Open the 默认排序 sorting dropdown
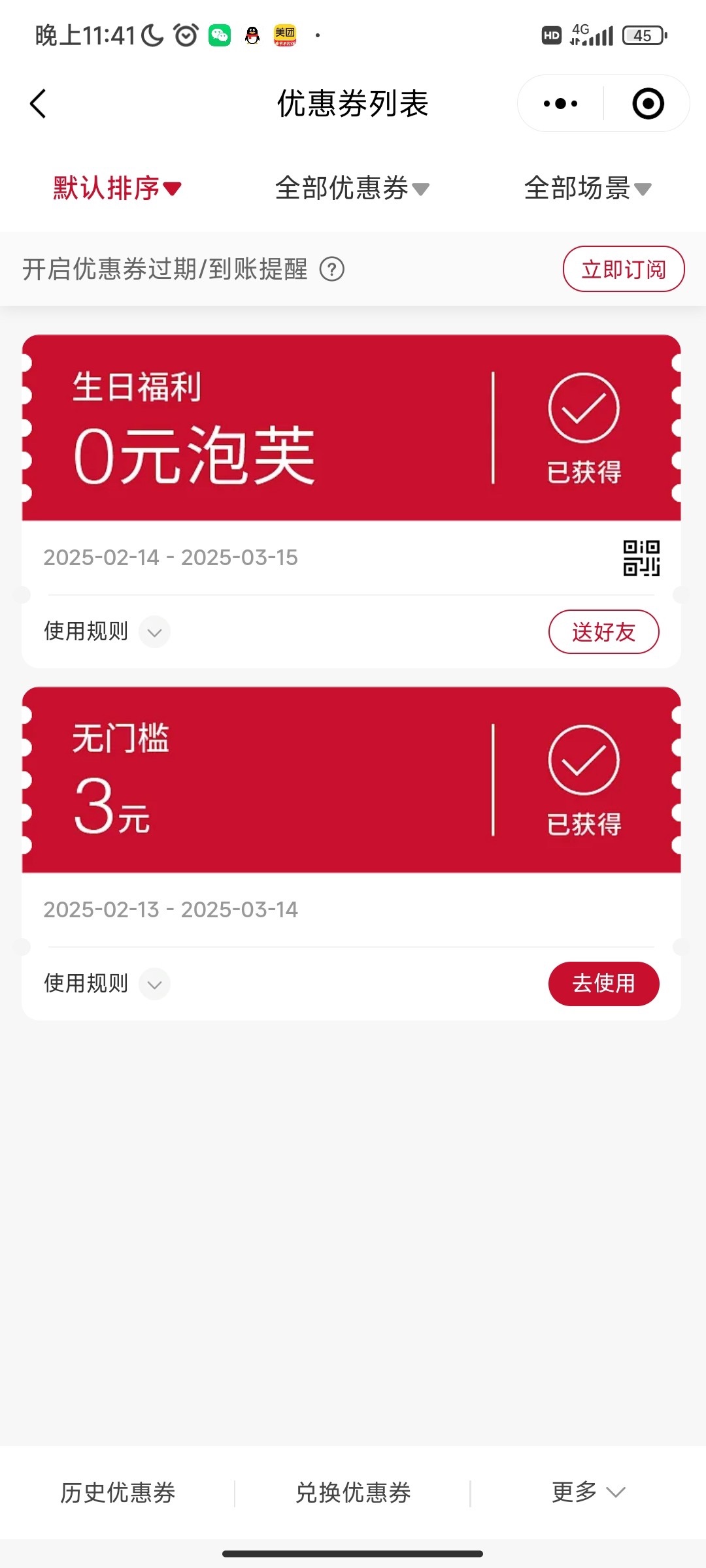The height and width of the screenshot is (1568, 706). click(117, 188)
